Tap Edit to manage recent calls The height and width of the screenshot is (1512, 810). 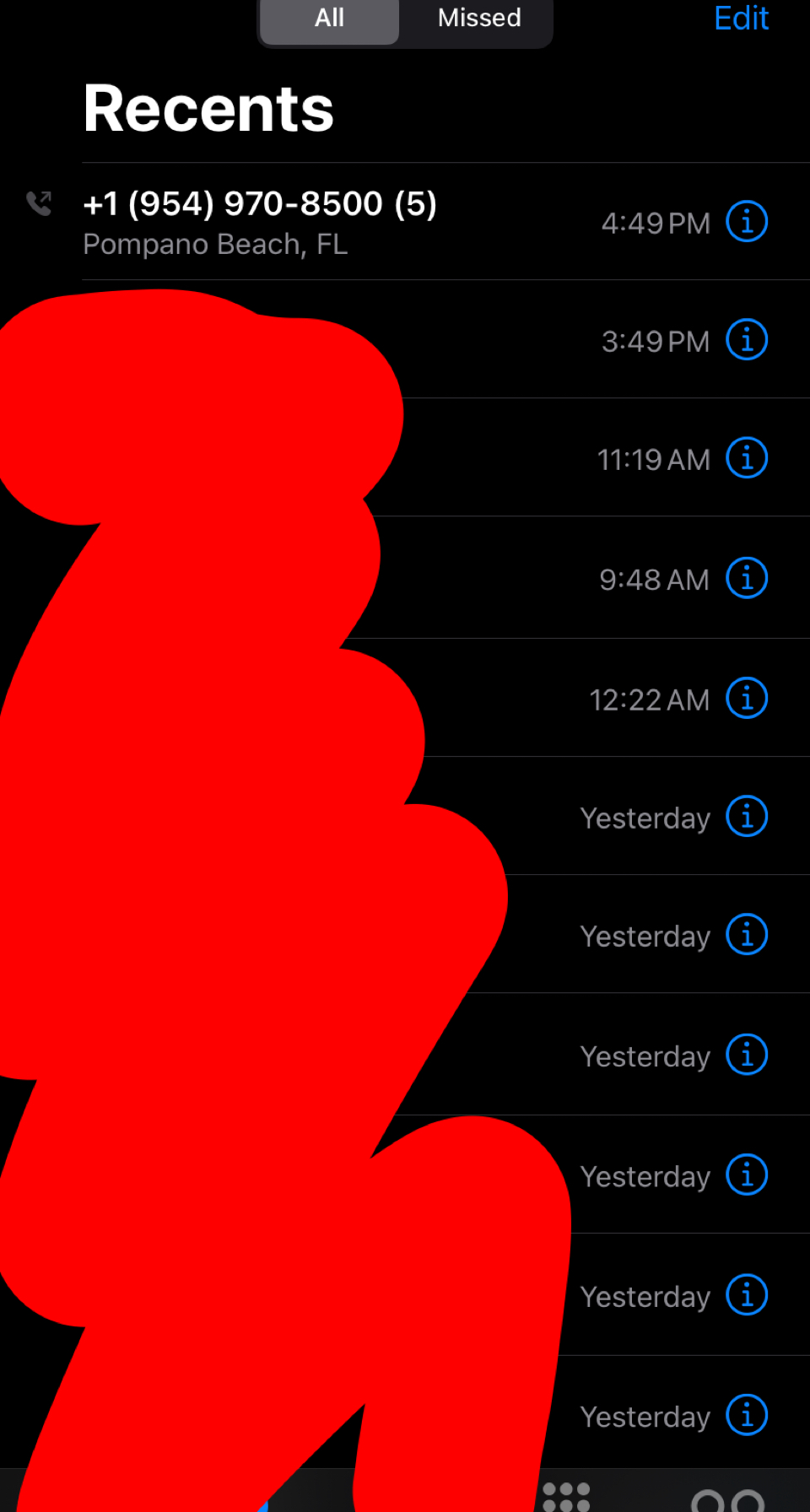tap(741, 19)
